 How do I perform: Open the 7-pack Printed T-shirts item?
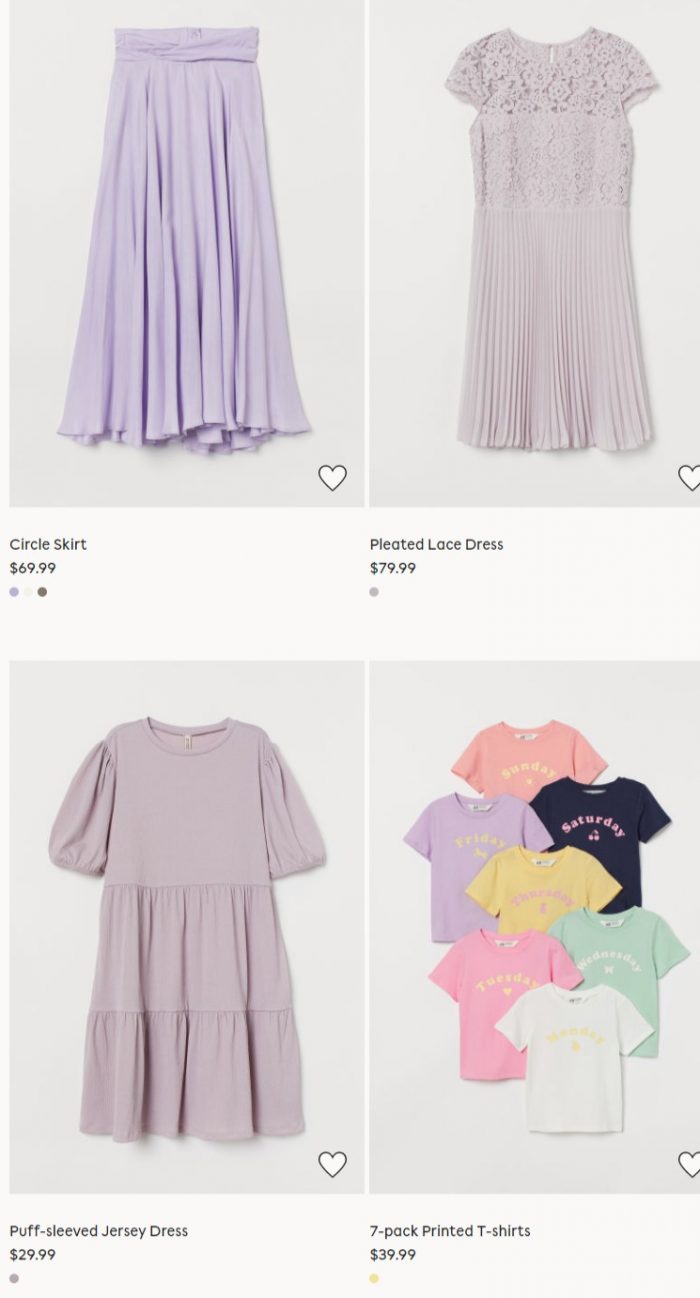pyautogui.click(x=534, y=927)
